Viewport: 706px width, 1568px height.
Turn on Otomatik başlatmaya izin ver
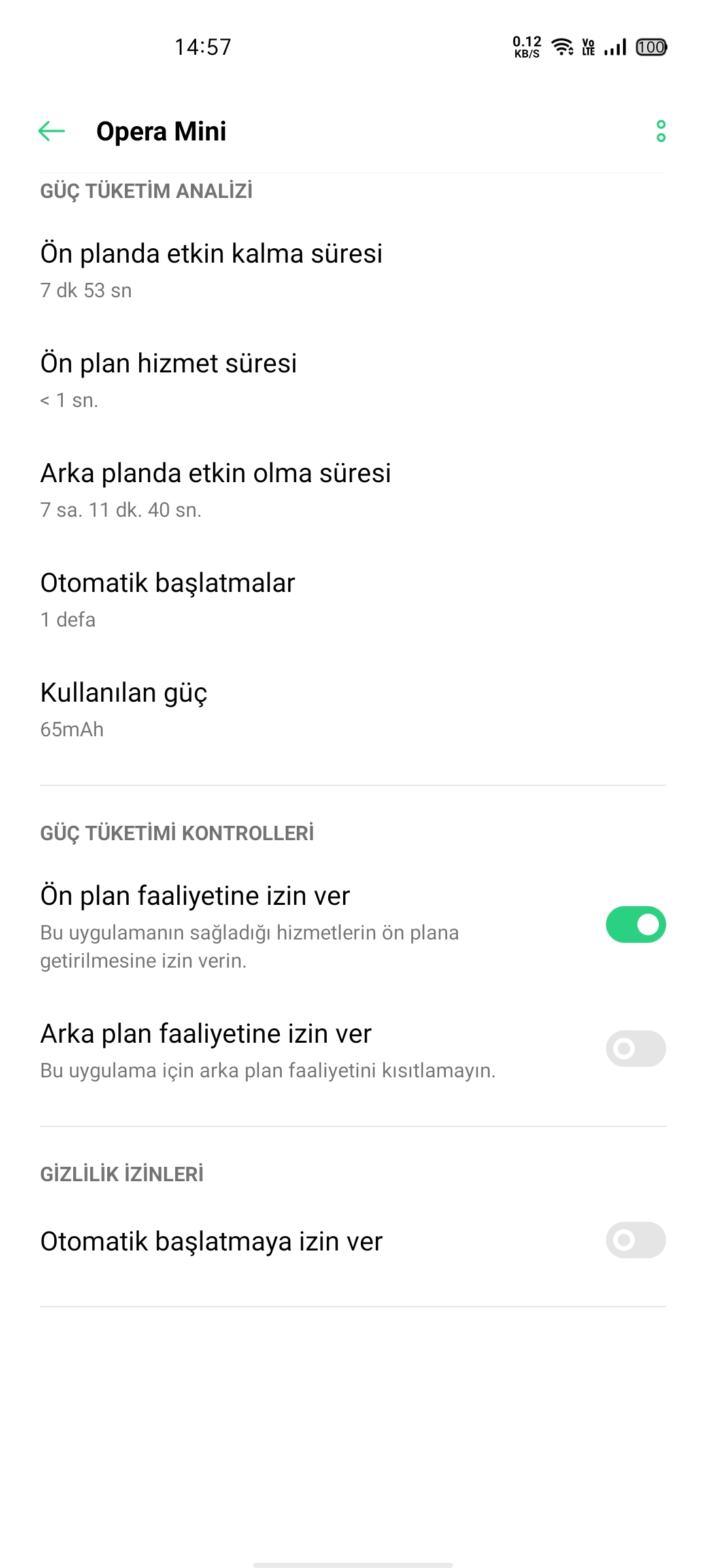coord(635,1240)
